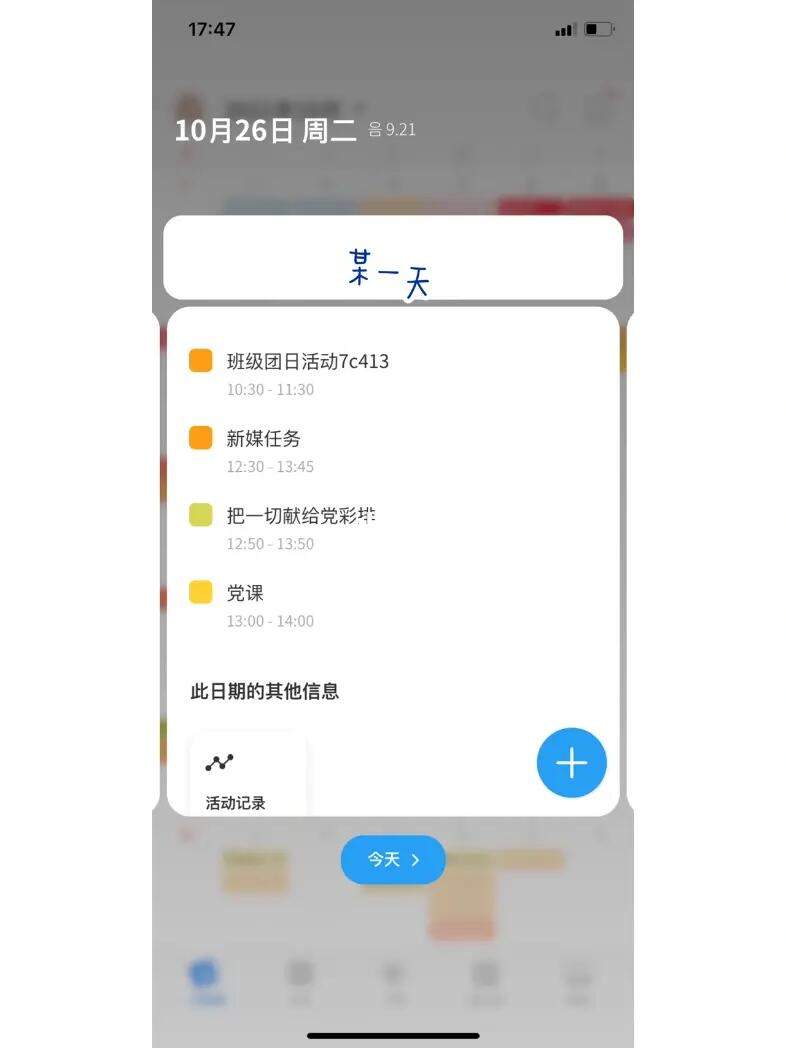Open the 新媒任务 event
Screen dimensions: 786x1048
pyautogui.click(x=264, y=439)
